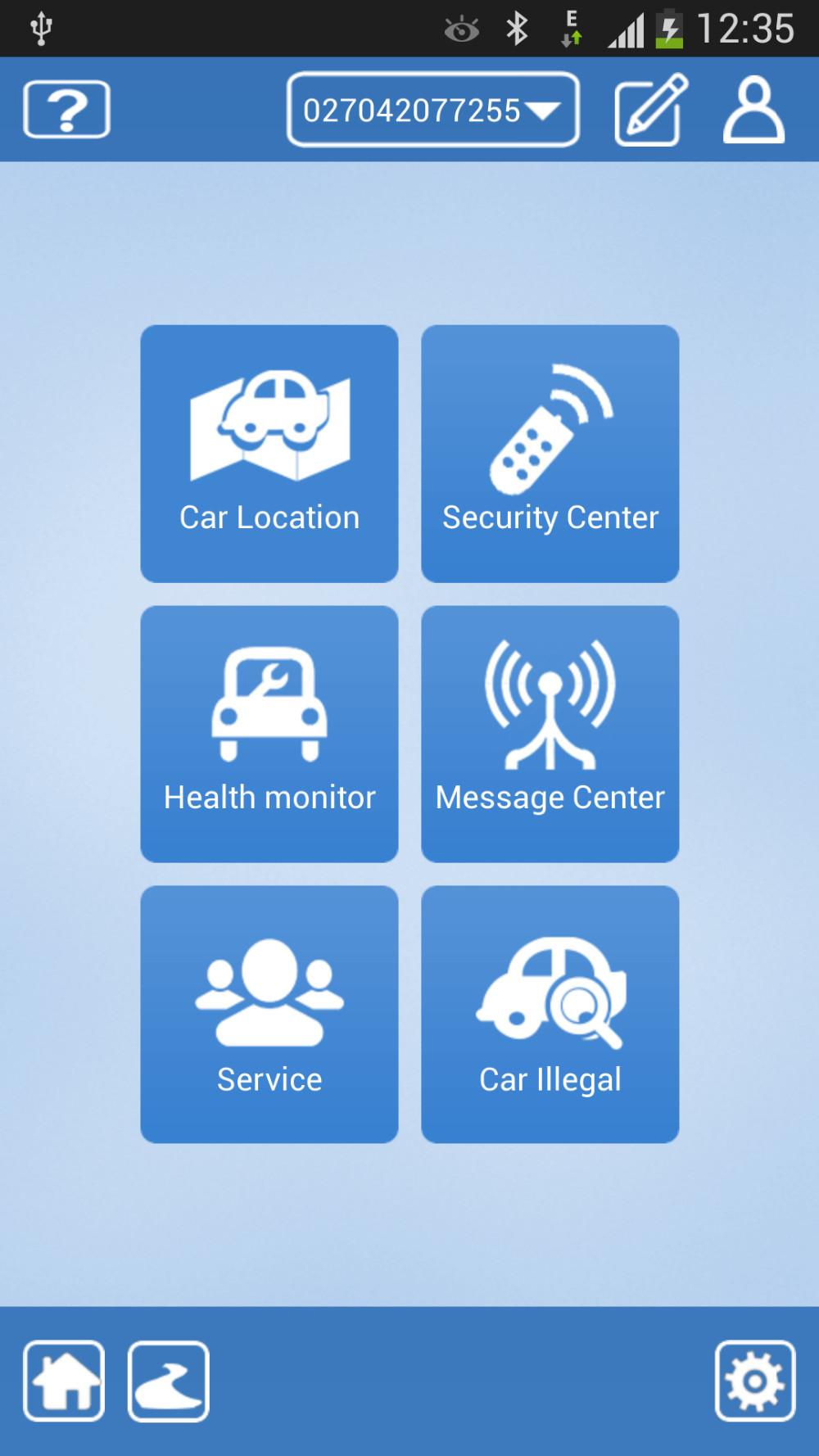The image size is (819, 1456).
Task: Expand the 027042077255 device dropdown
Action: pyautogui.click(x=432, y=110)
